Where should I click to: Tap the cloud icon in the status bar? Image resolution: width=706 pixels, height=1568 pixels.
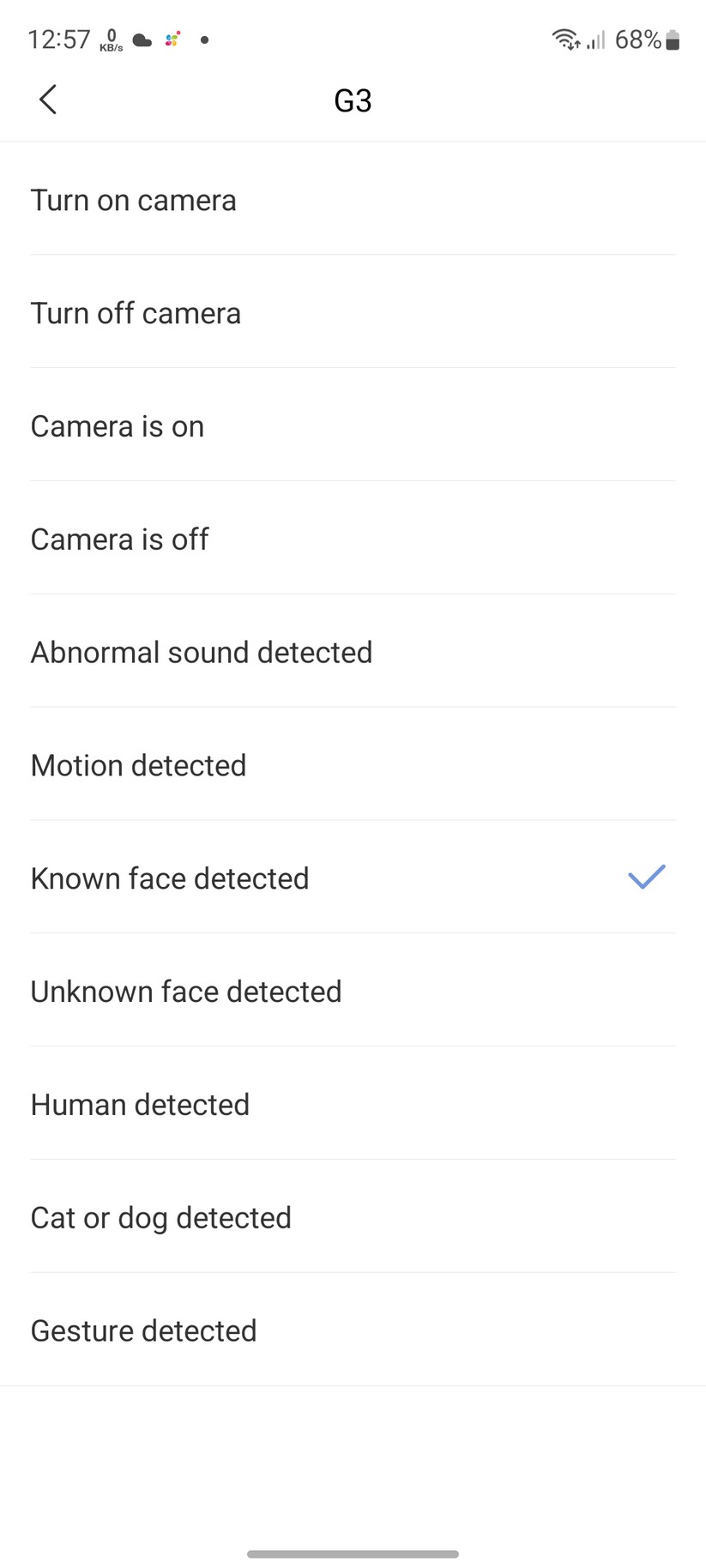142,39
